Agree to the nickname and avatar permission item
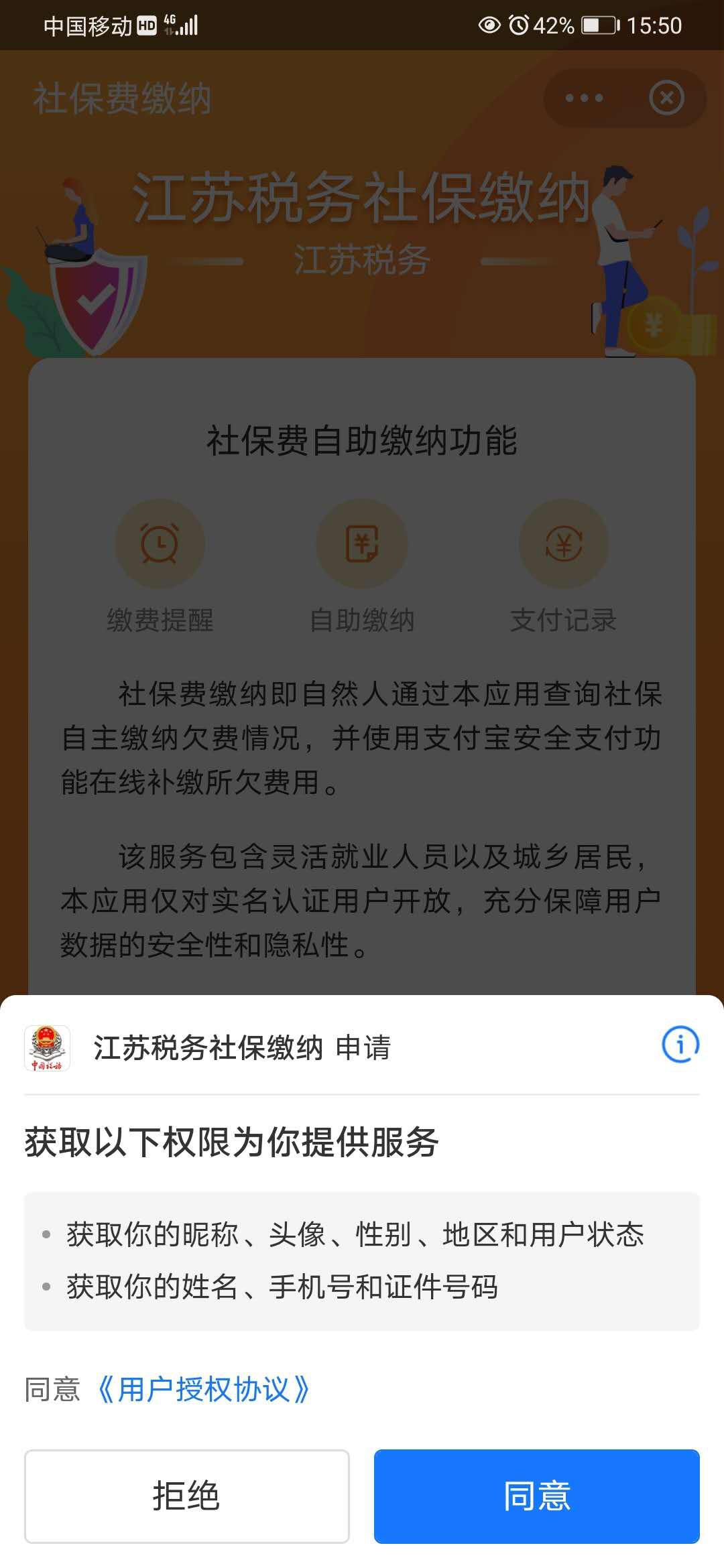This screenshot has width=724, height=1568. (354, 1236)
